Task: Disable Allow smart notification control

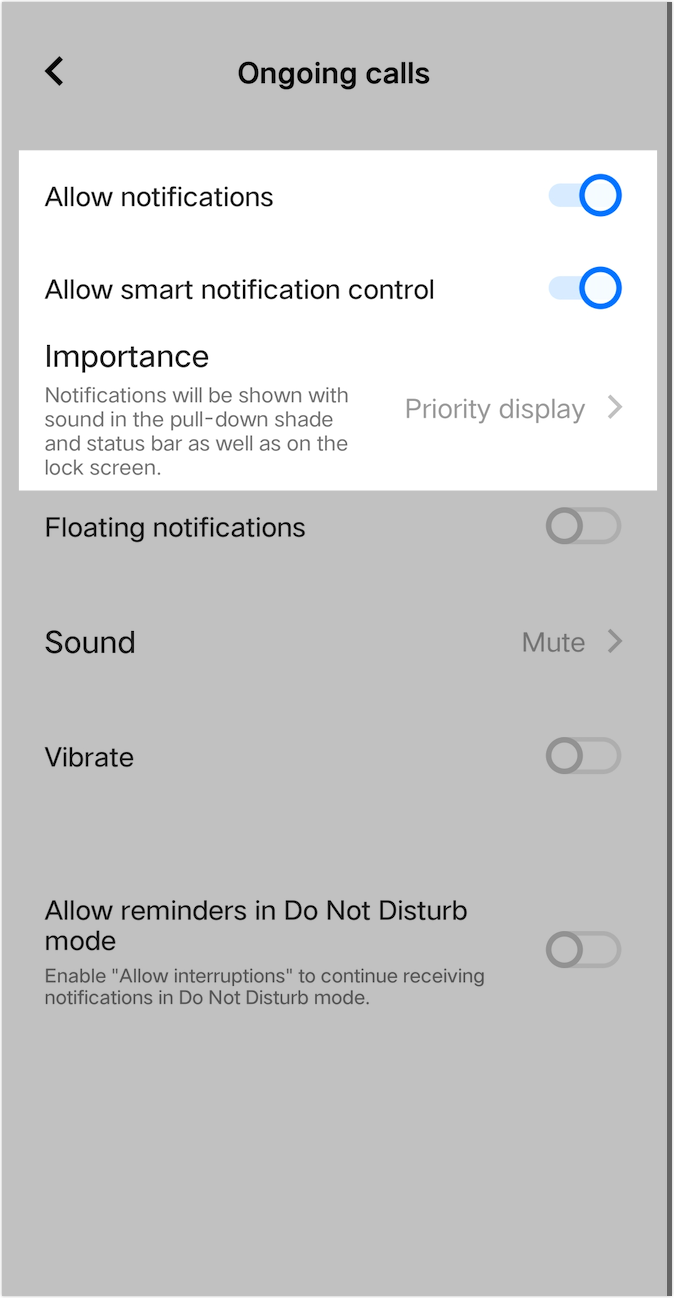Action: [584, 289]
